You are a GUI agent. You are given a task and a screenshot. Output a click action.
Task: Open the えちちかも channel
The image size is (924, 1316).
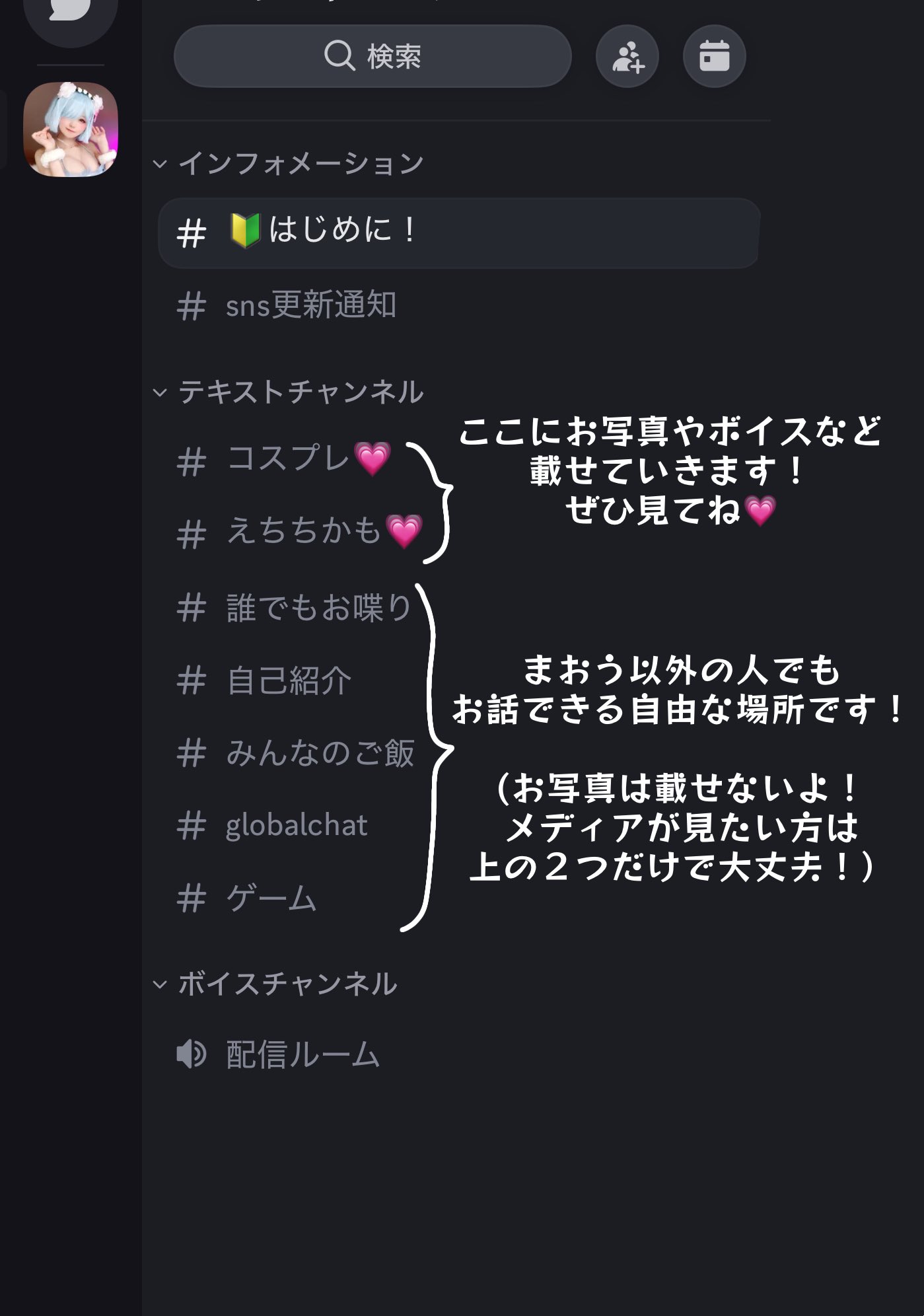(x=304, y=531)
